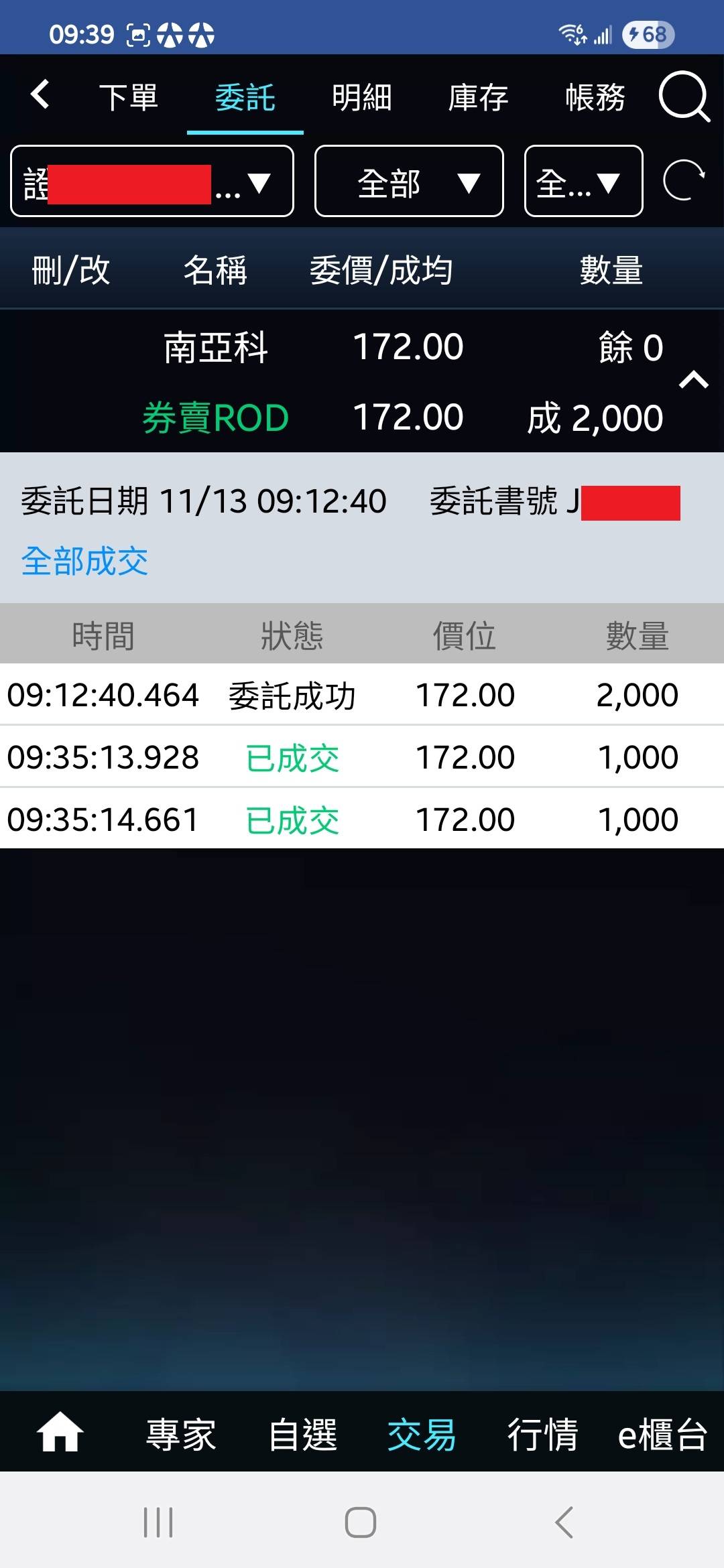Select the 交易 tab in the bottom bar
This screenshot has width=724, height=1568.
(x=422, y=1434)
